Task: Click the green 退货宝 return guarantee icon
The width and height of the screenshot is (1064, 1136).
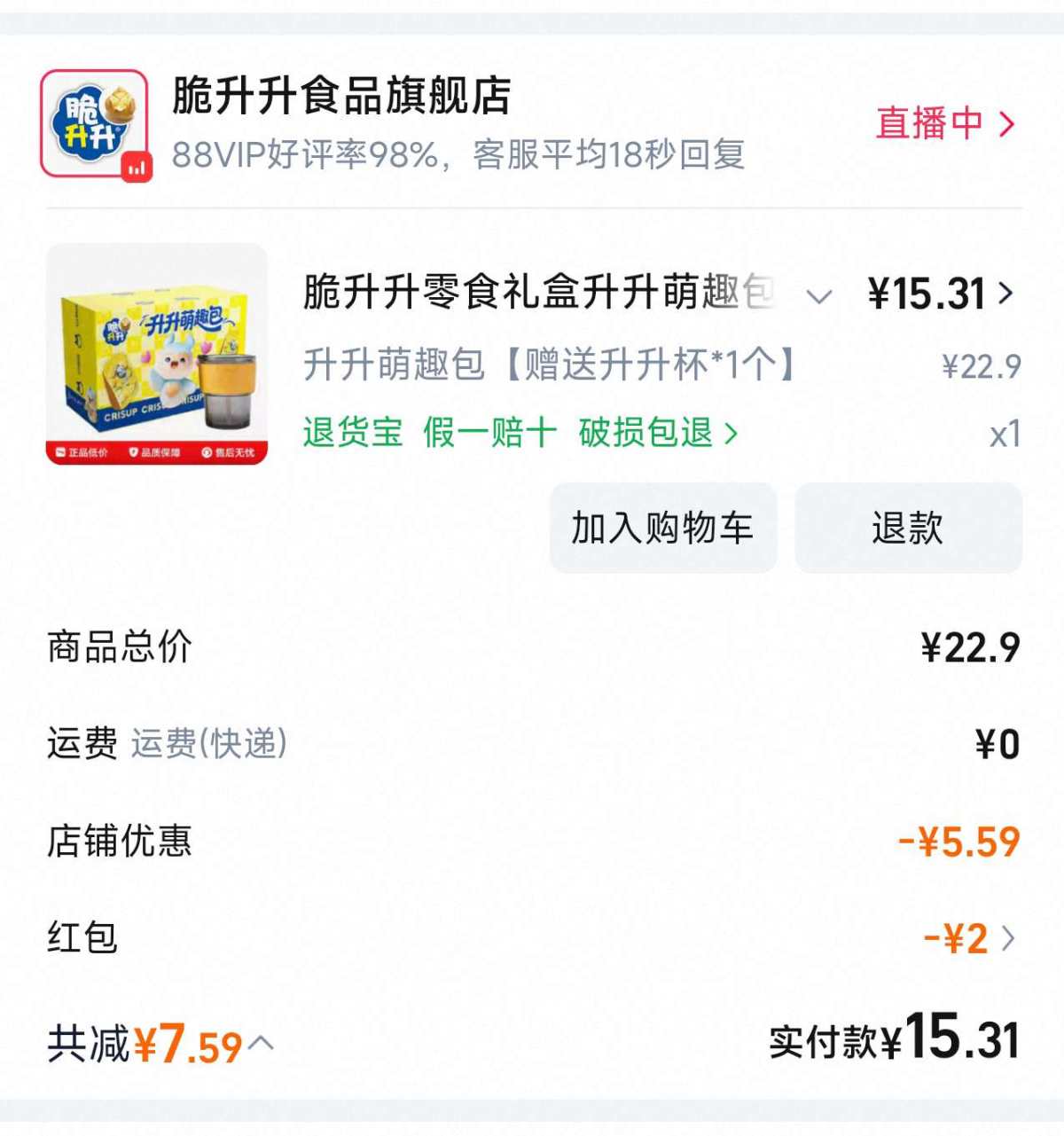Action: point(355,432)
